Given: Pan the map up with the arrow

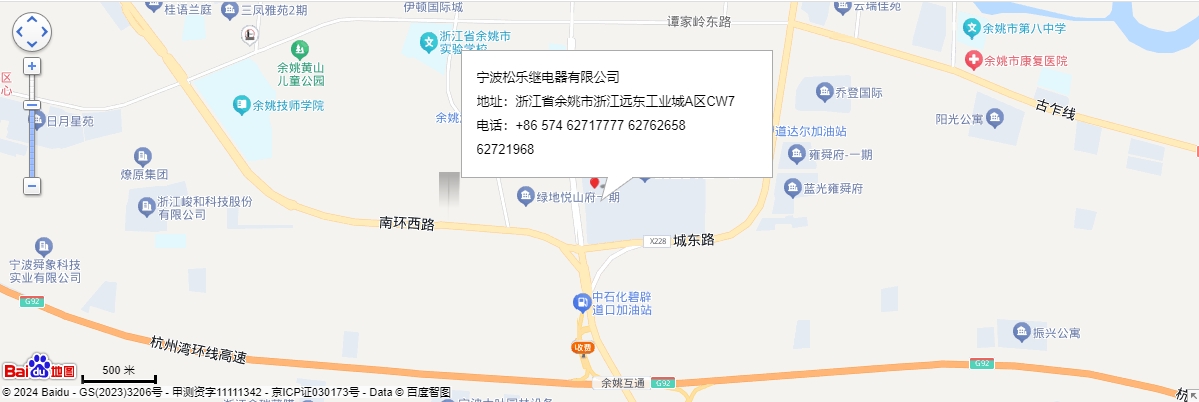Looking at the screenshot, I should (x=32, y=20).
